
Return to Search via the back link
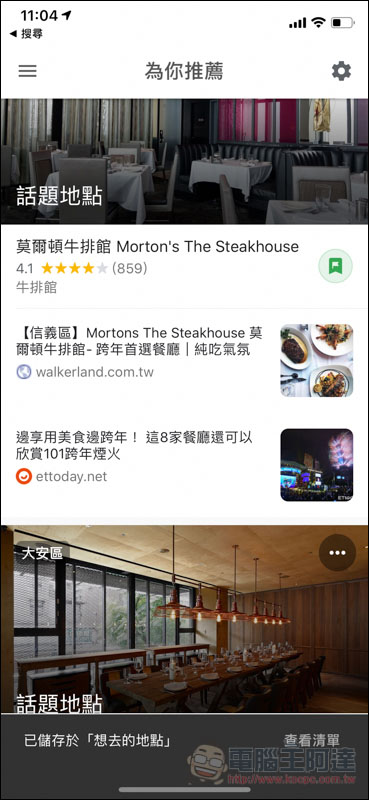26,34
